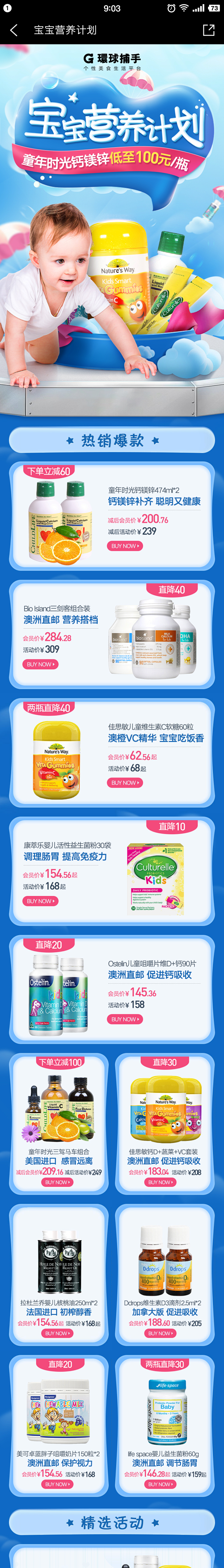Buy now 拉杜兰乔婴儿核桃油250ml*2

click(x=58, y=1333)
